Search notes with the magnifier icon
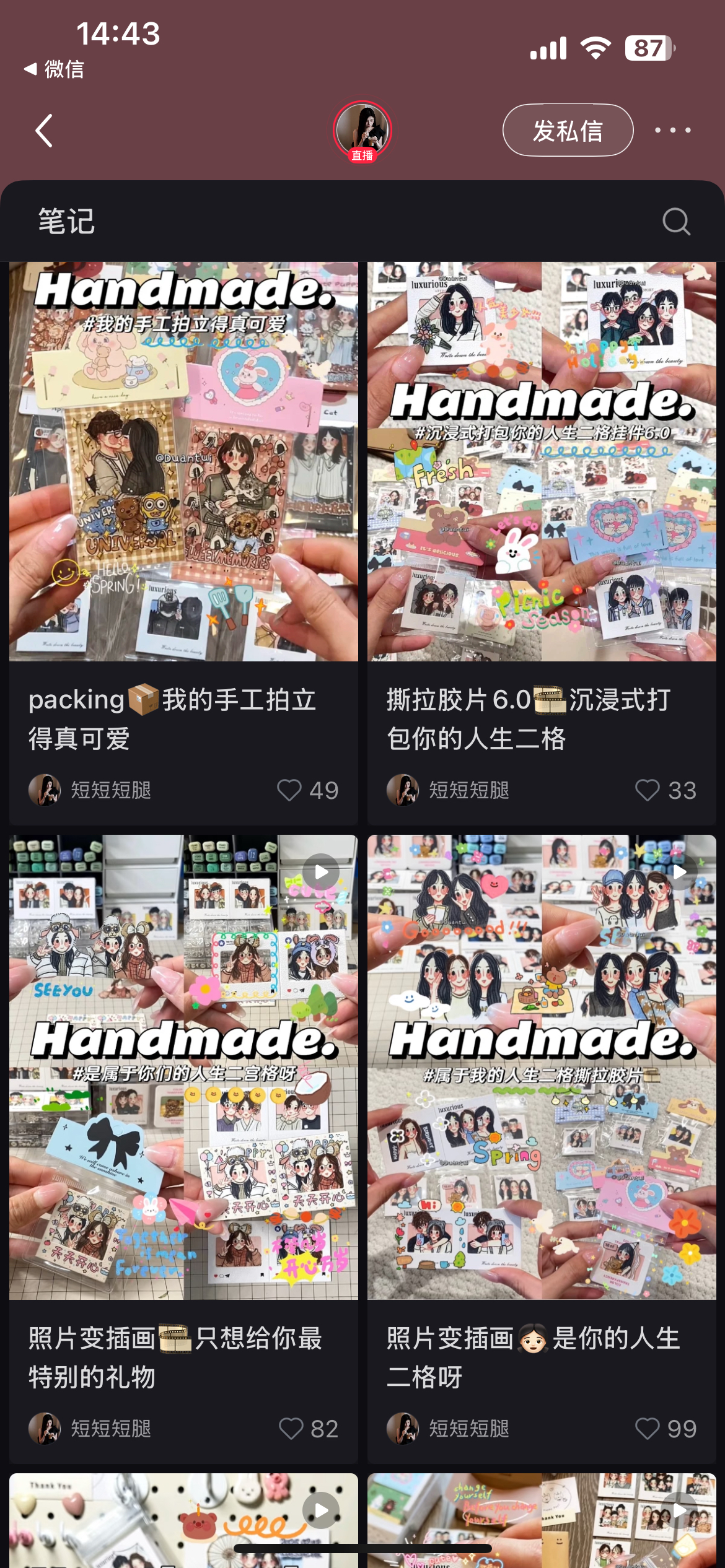The height and width of the screenshot is (1568, 725). 675,222
